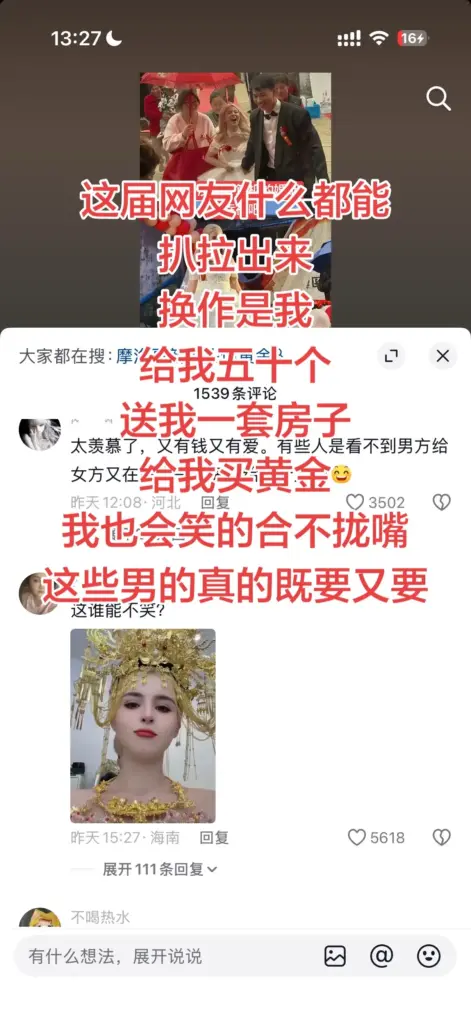
Task: Attach a picture to your comment
Action: tap(335, 957)
